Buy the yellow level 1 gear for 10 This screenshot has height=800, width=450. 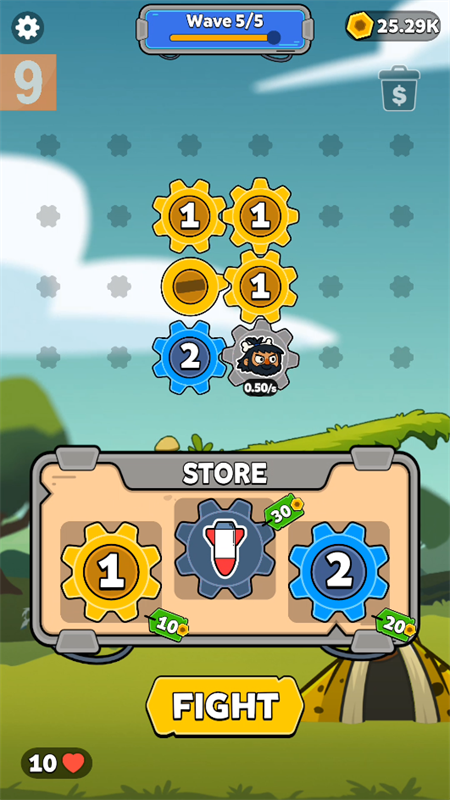coord(111,571)
